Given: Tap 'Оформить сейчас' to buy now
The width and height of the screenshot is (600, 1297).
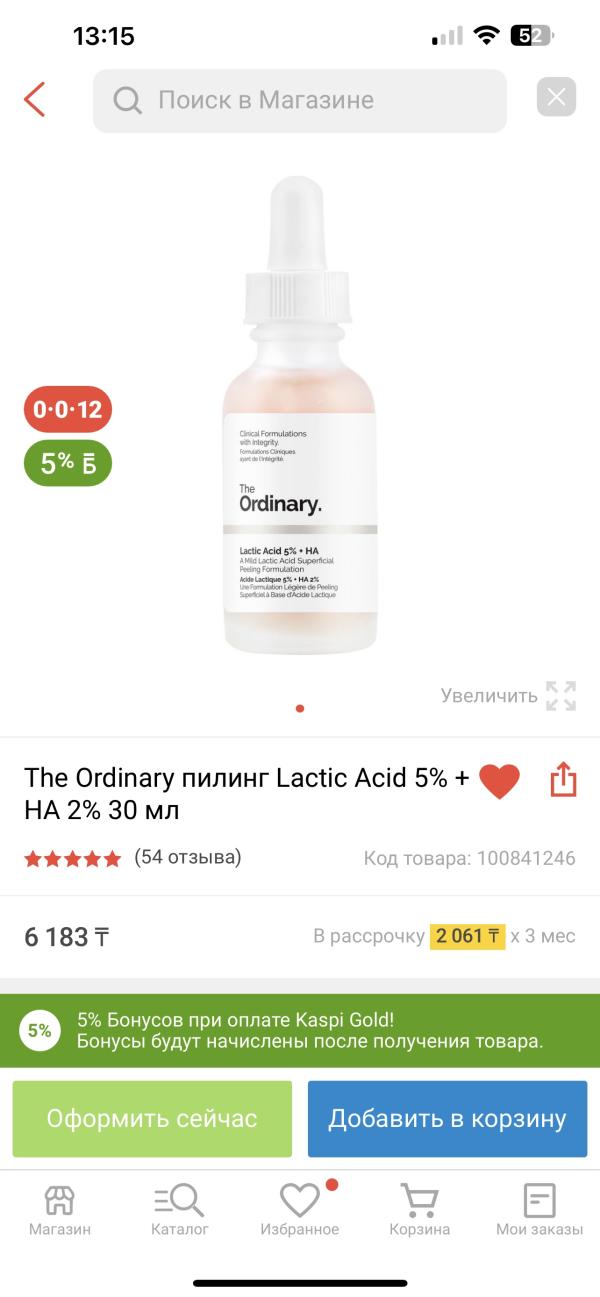Looking at the screenshot, I should click(152, 1118).
